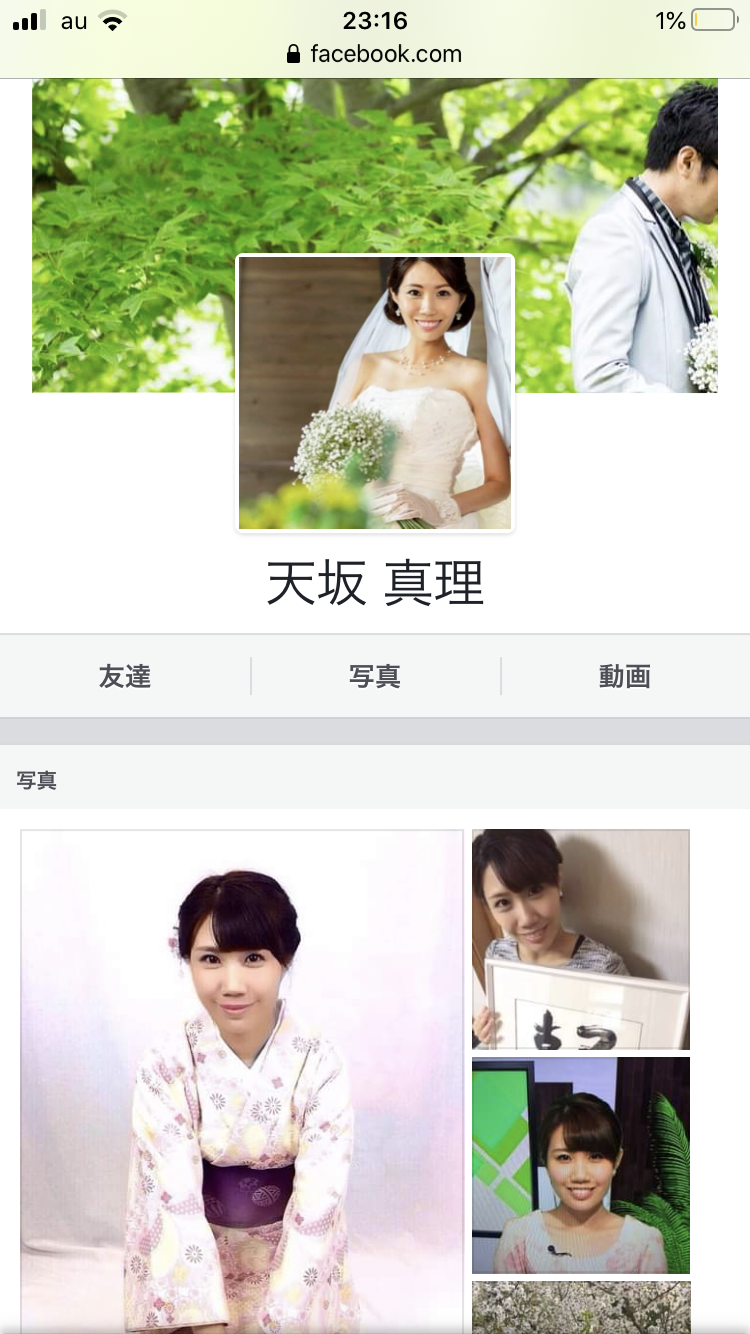Switch to the 写真 (photos) tab

tap(375, 677)
